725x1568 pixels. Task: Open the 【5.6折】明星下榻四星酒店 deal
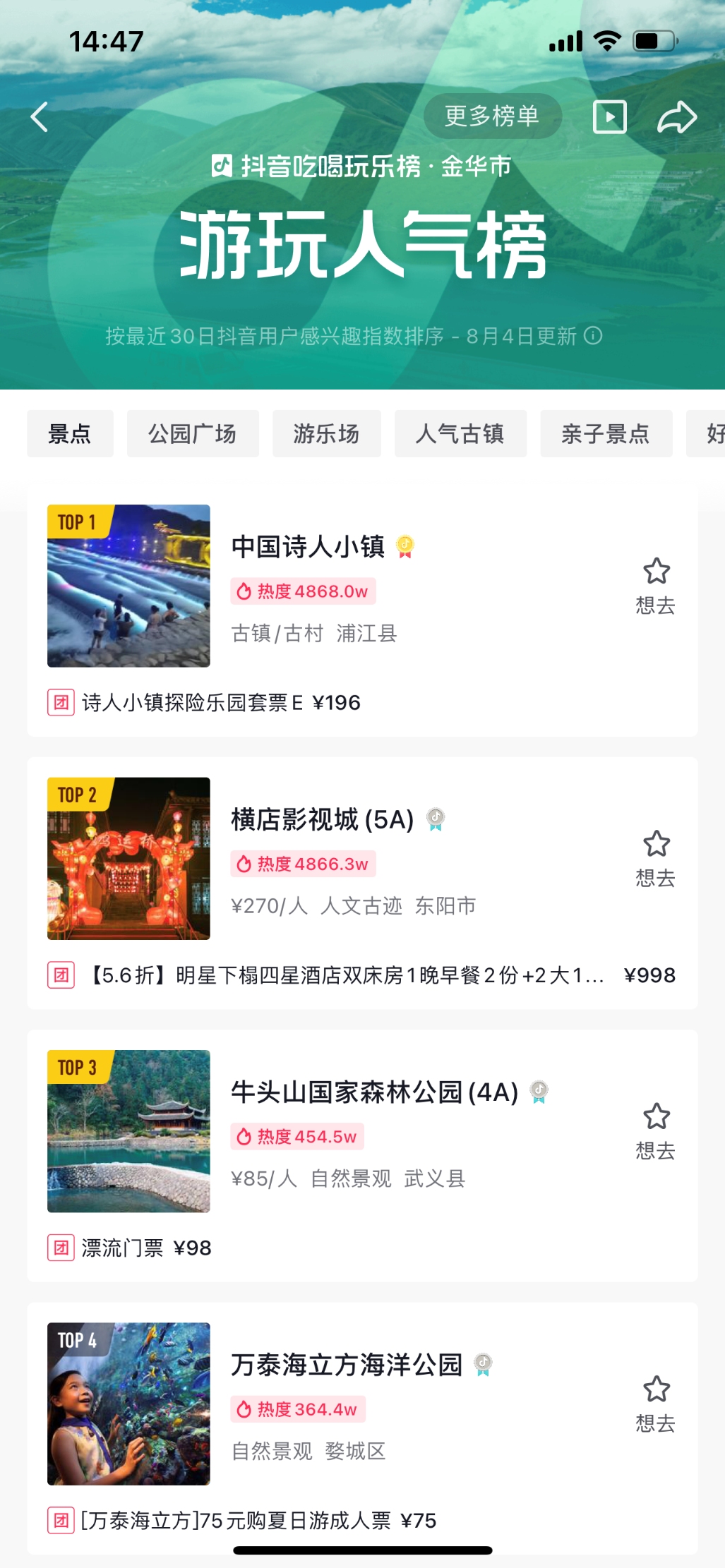coord(346,975)
